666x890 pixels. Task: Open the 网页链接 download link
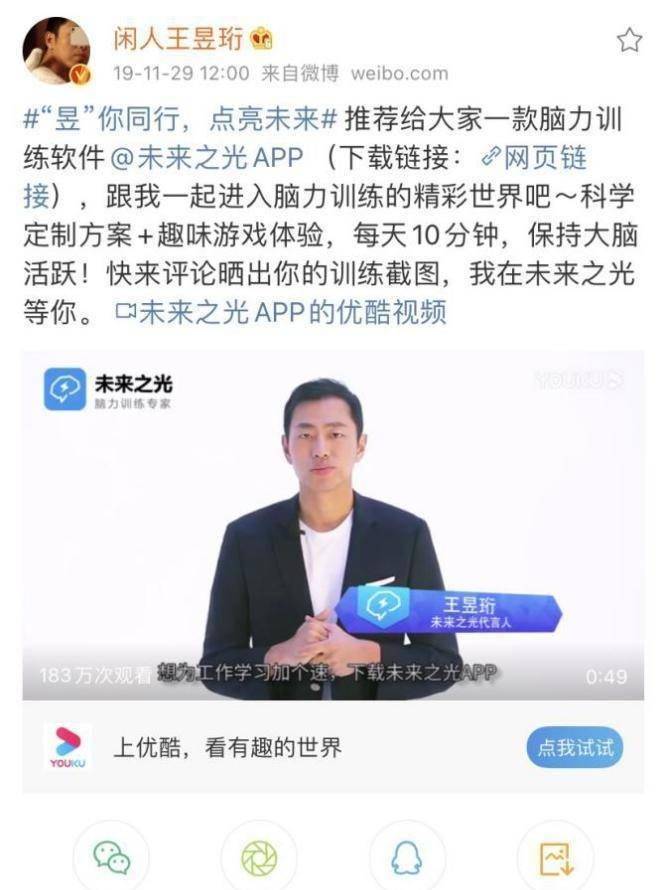535,159
